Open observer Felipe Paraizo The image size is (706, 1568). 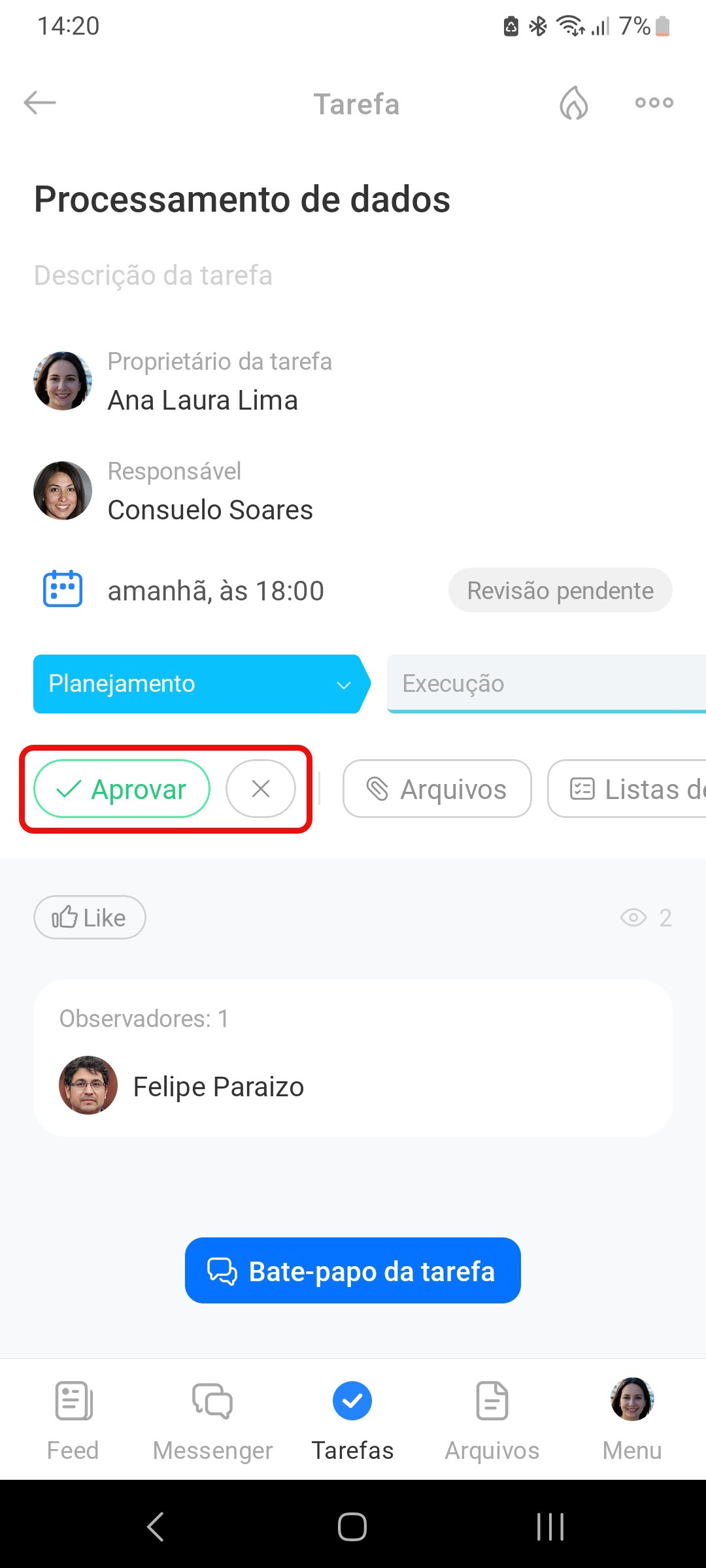[218, 1087]
